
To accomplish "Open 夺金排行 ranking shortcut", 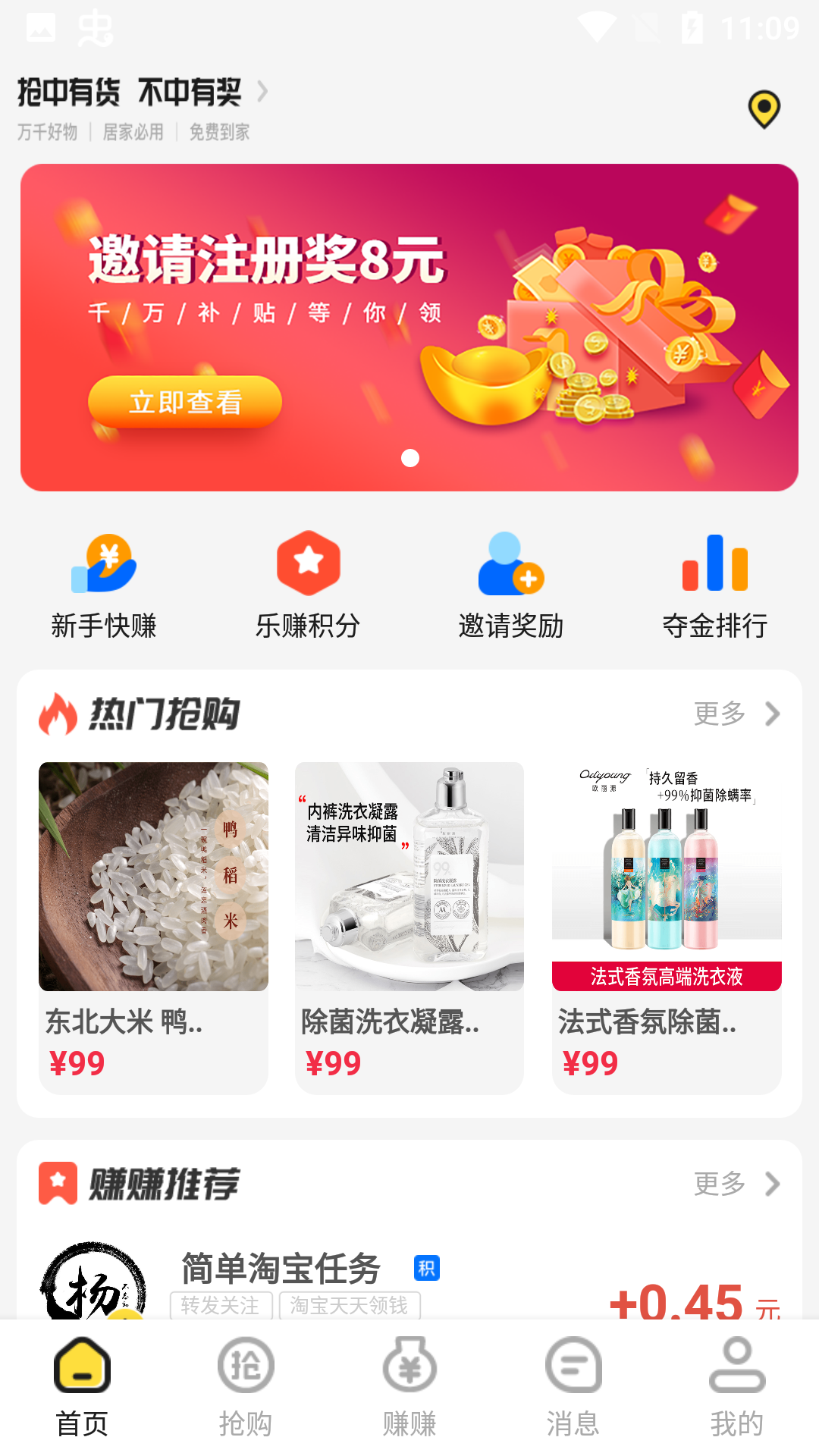I will (x=715, y=585).
